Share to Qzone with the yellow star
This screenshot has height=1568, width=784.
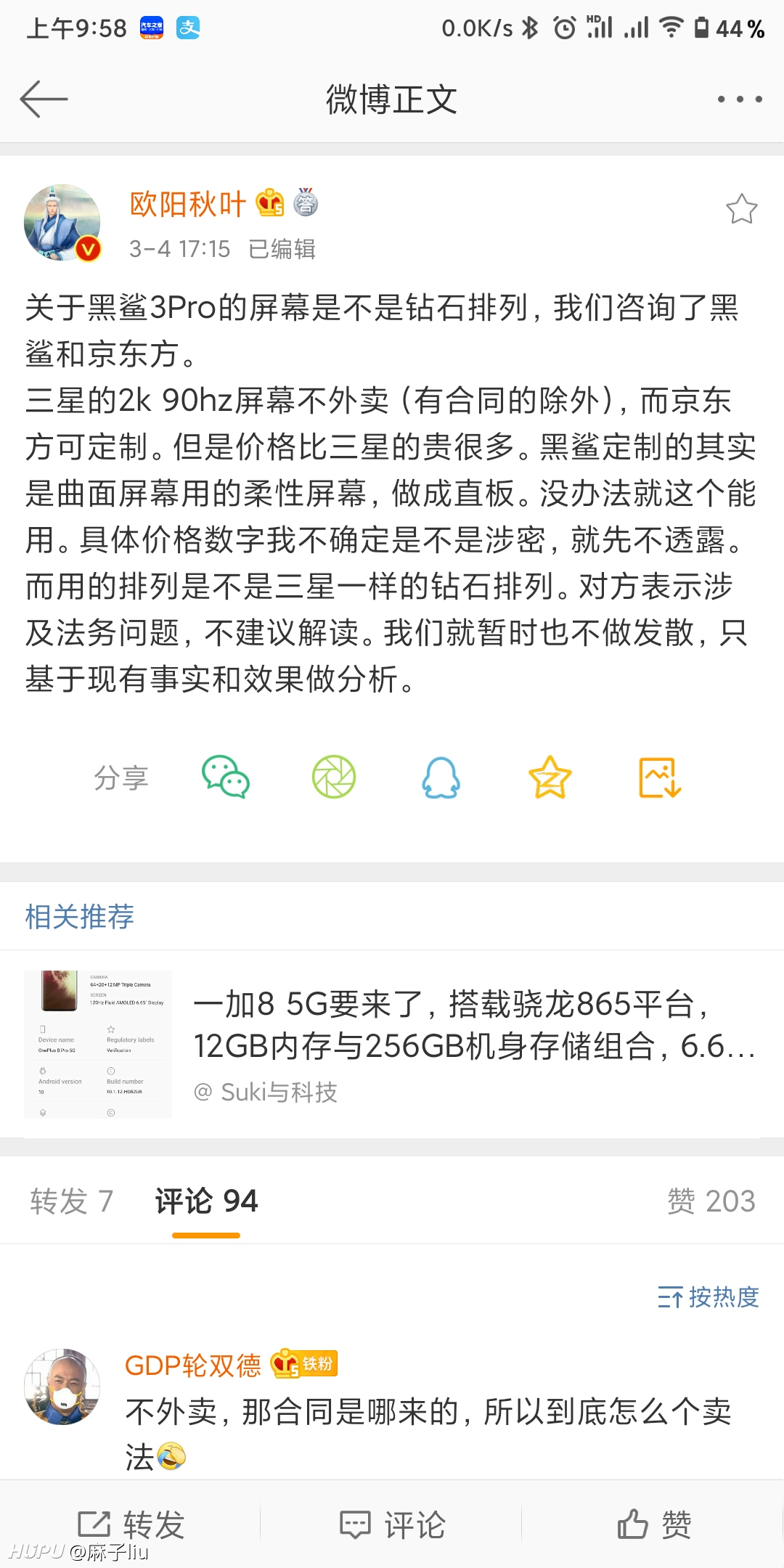(x=550, y=777)
